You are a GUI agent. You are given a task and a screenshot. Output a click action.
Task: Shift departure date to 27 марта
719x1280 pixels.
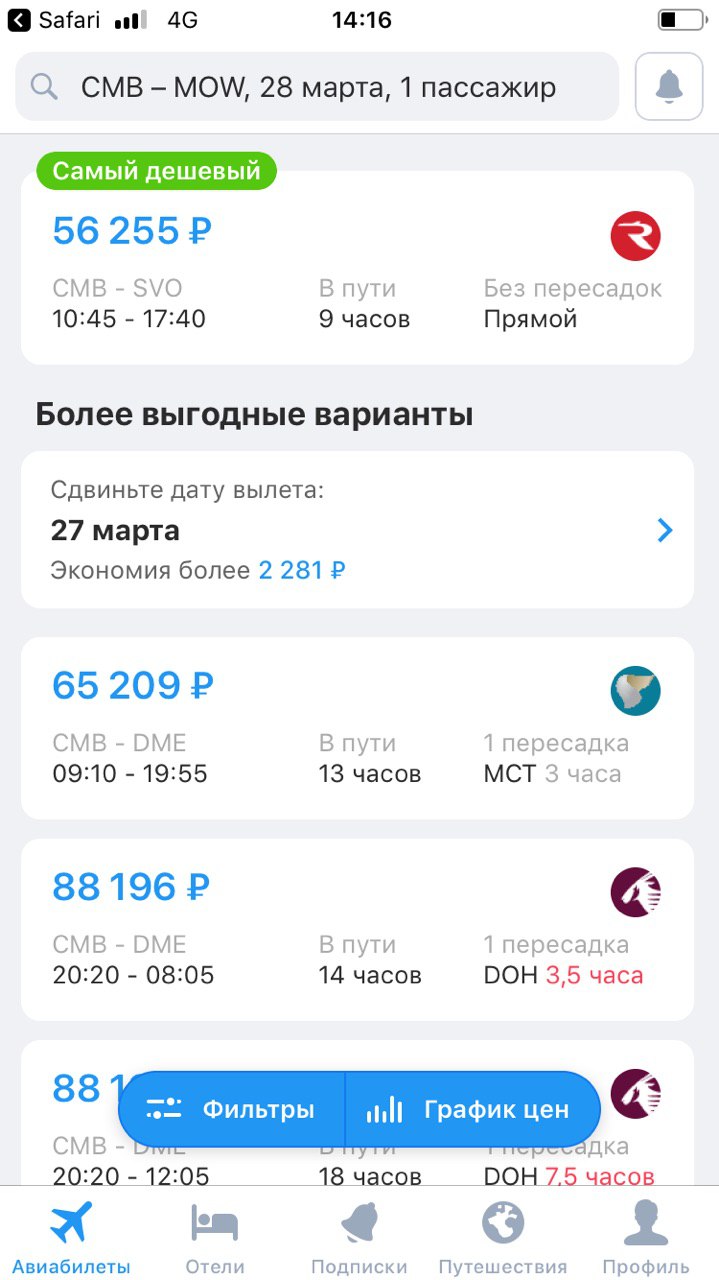pos(357,530)
